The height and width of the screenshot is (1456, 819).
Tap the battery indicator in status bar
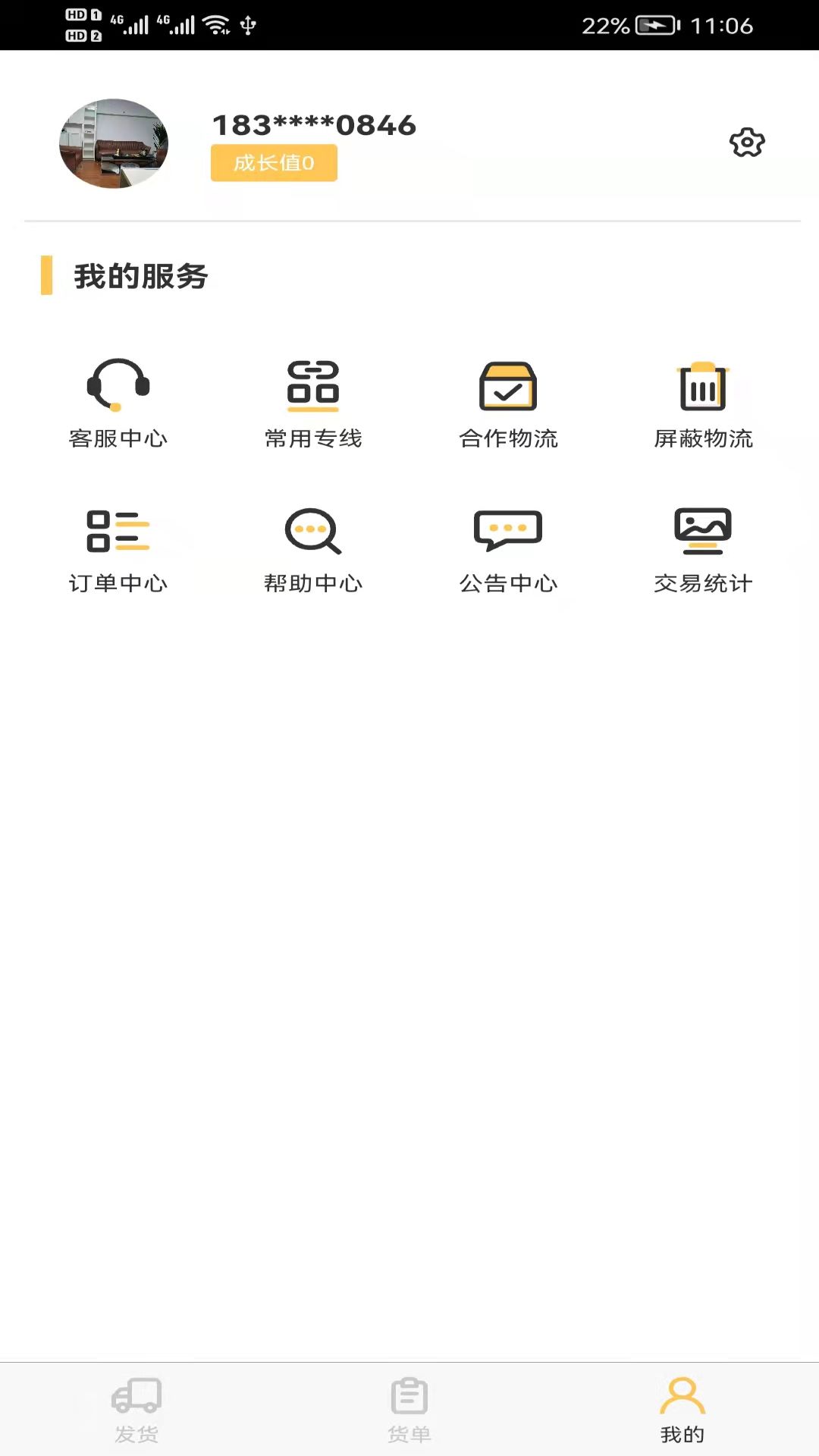[657, 25]
